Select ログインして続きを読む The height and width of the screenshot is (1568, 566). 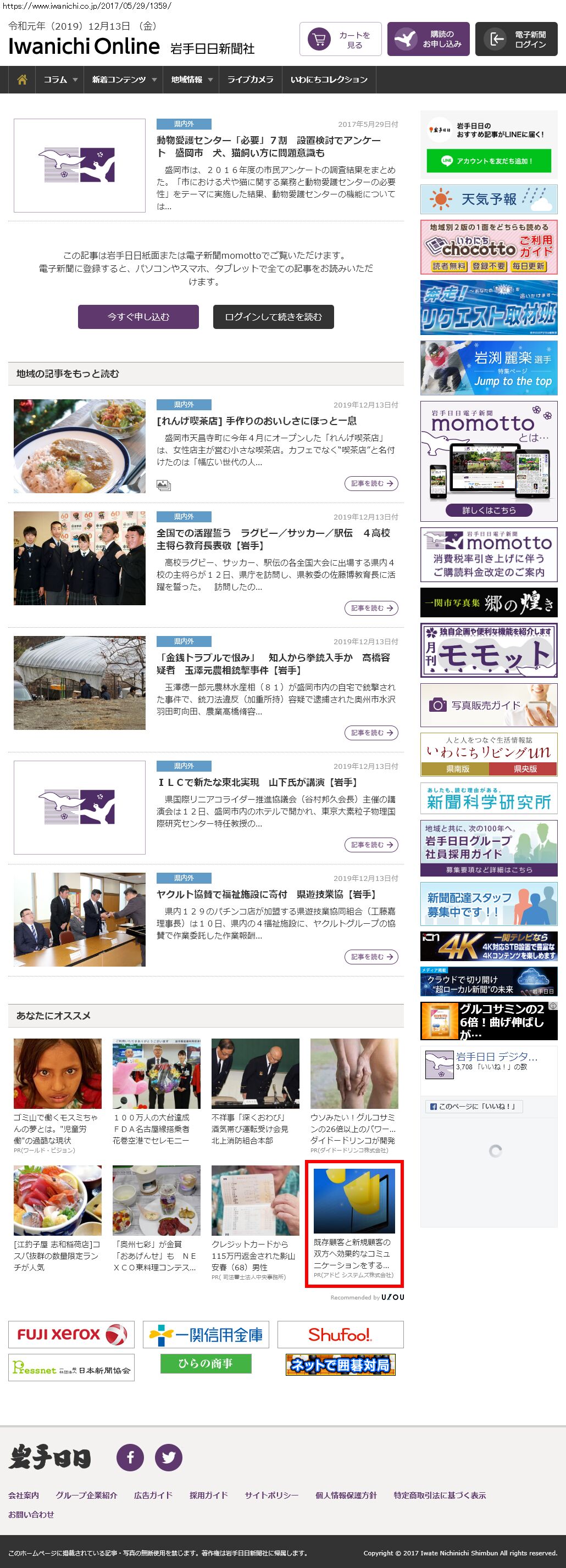[x=273, y=317]
